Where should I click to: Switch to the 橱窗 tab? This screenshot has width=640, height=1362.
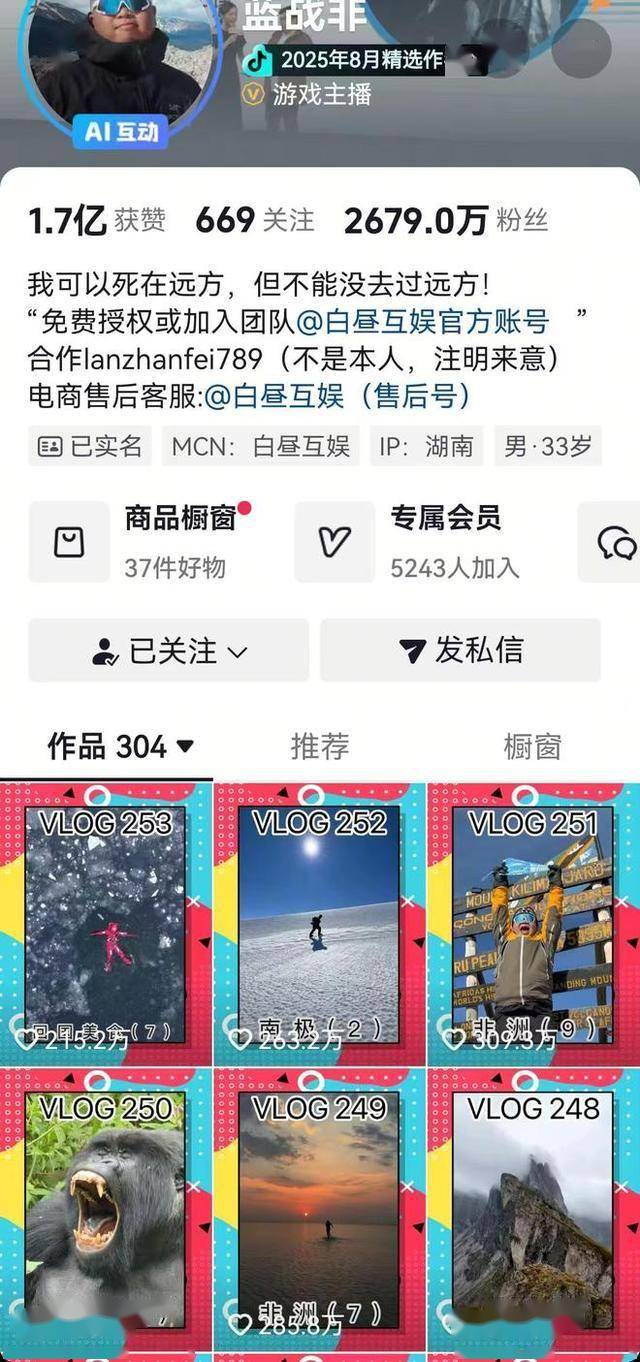tap(532, 746)
